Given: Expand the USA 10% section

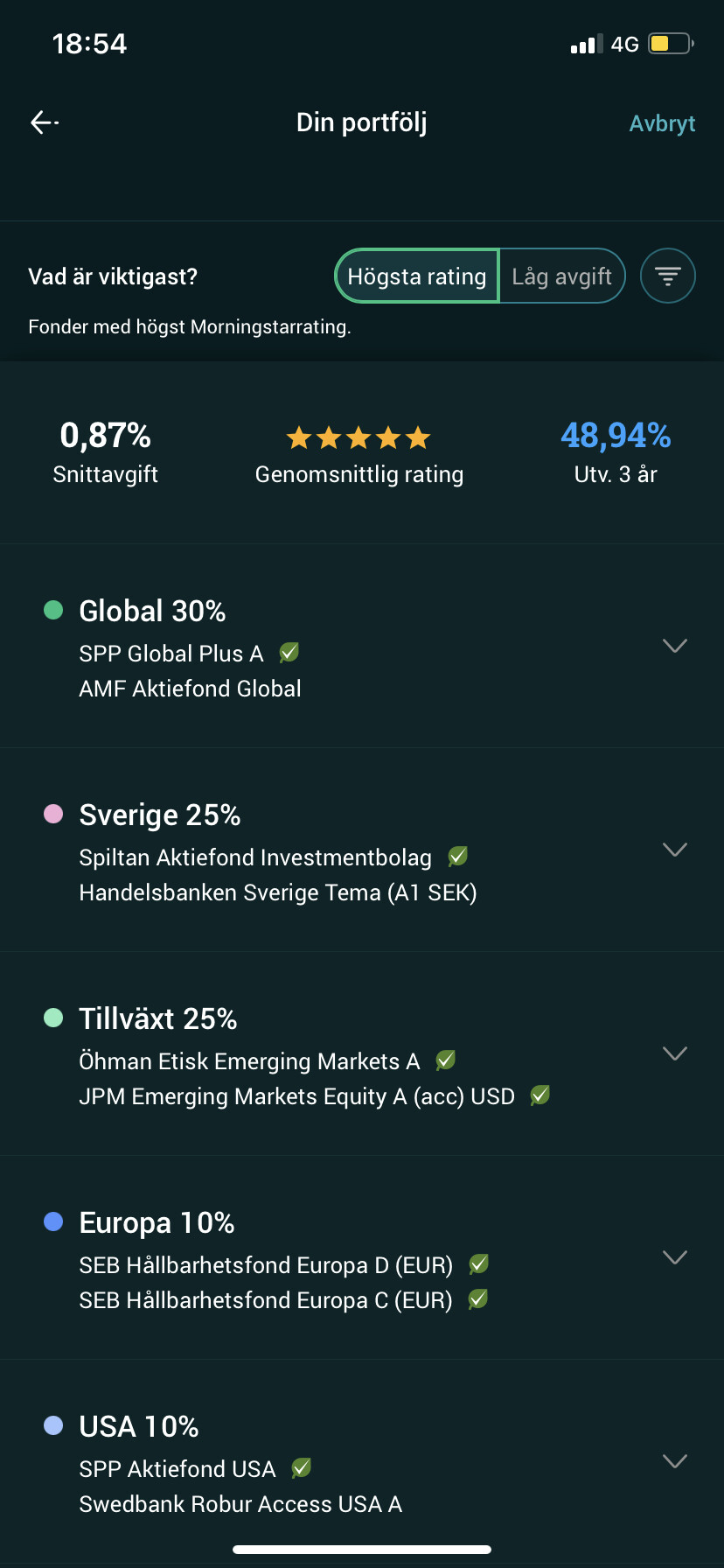Looking at the screenshot, I should click(675, 1461).
